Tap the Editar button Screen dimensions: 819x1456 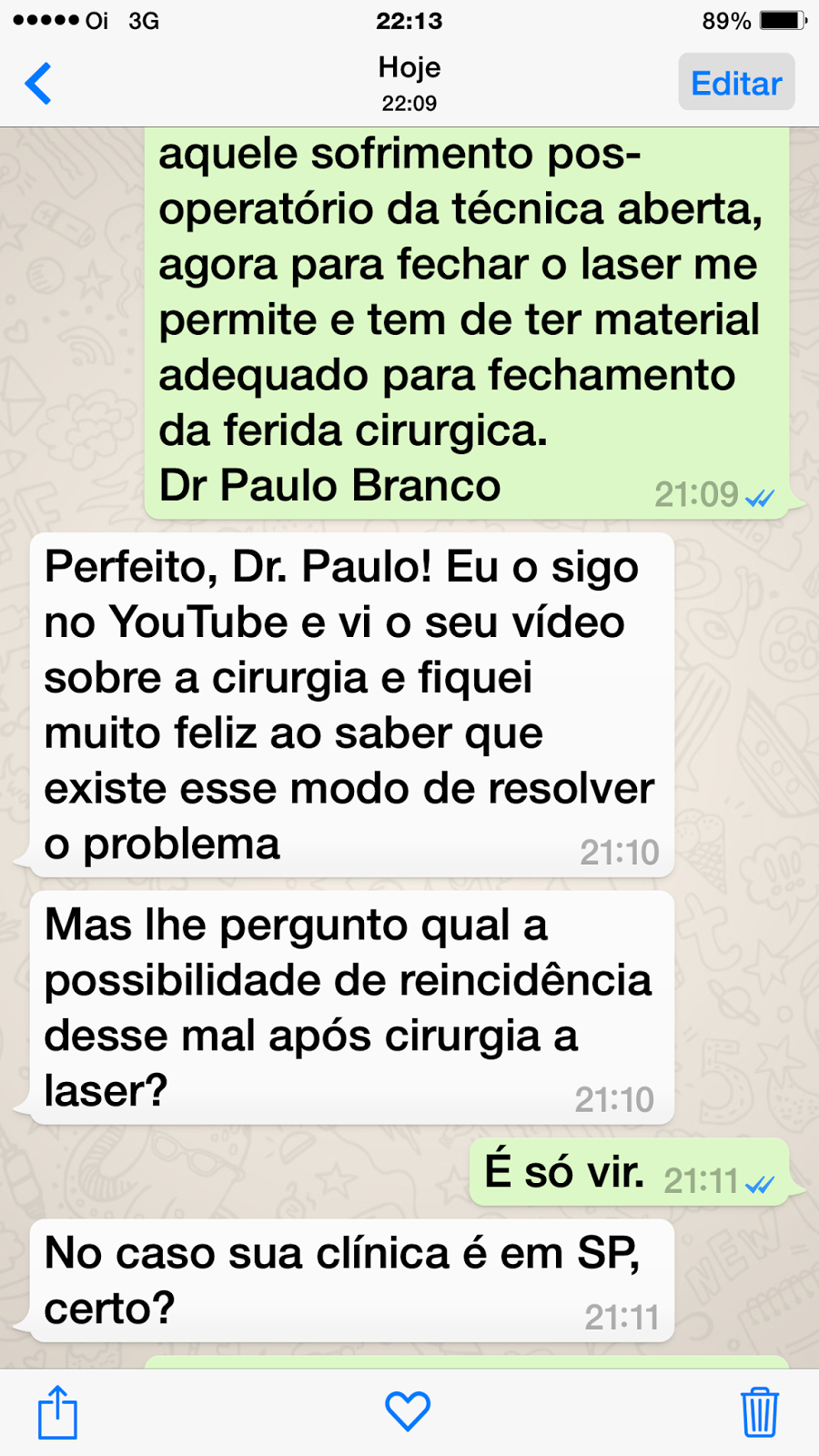pyautogui.click(x=736, y=82)
